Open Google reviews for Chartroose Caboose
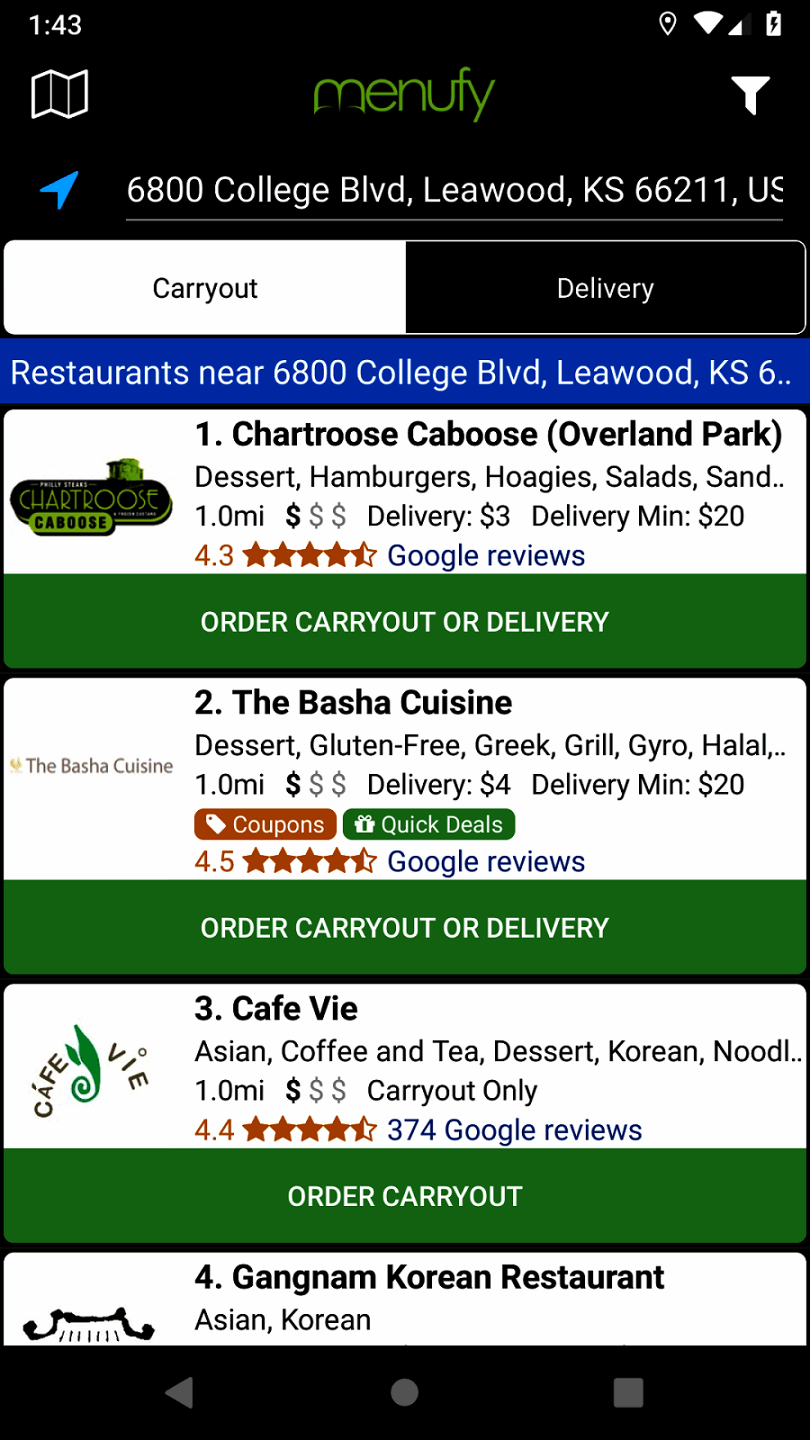The width and height of the screenshot is (810, 1440). pos(486,555)
